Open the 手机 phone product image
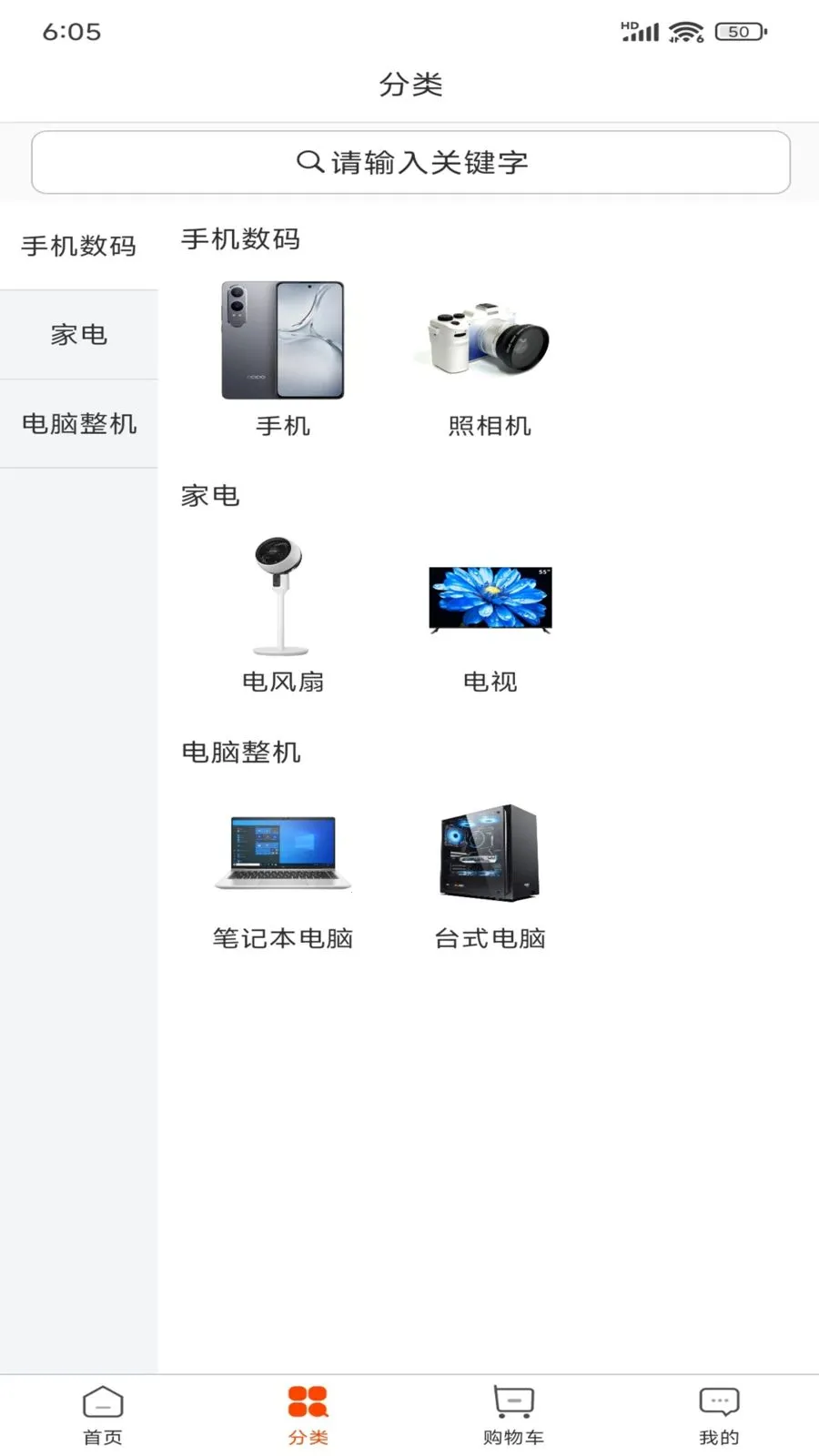Viewport: 819px width, 1456px height. [x=283, y=340]
